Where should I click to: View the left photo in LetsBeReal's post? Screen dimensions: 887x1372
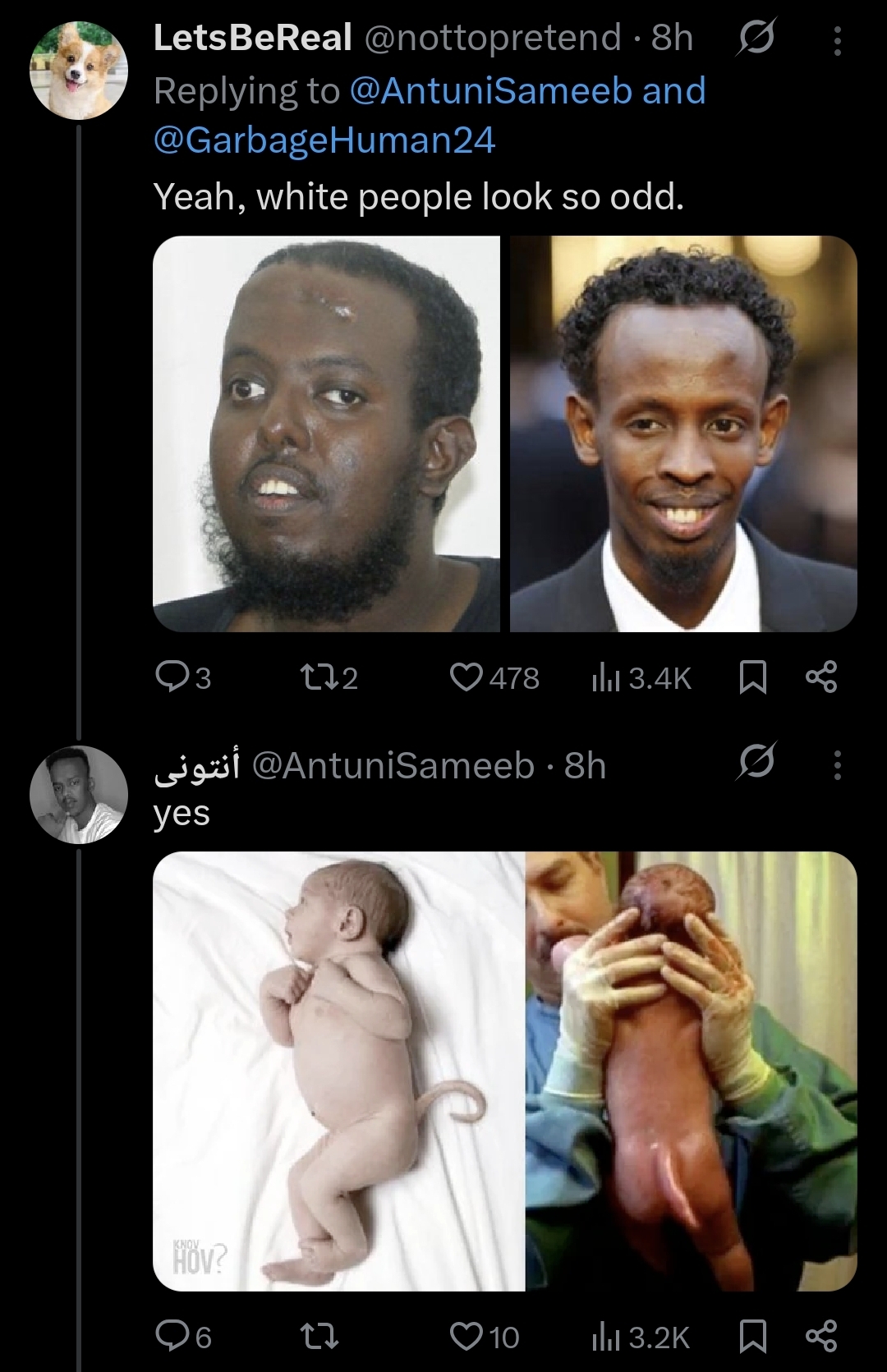point(326,434)
